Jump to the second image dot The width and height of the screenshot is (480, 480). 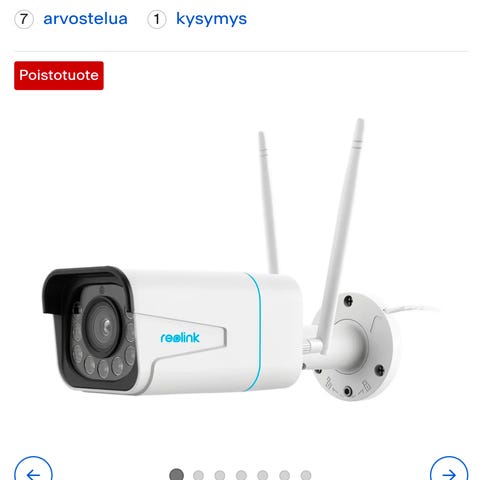(198, 475)
